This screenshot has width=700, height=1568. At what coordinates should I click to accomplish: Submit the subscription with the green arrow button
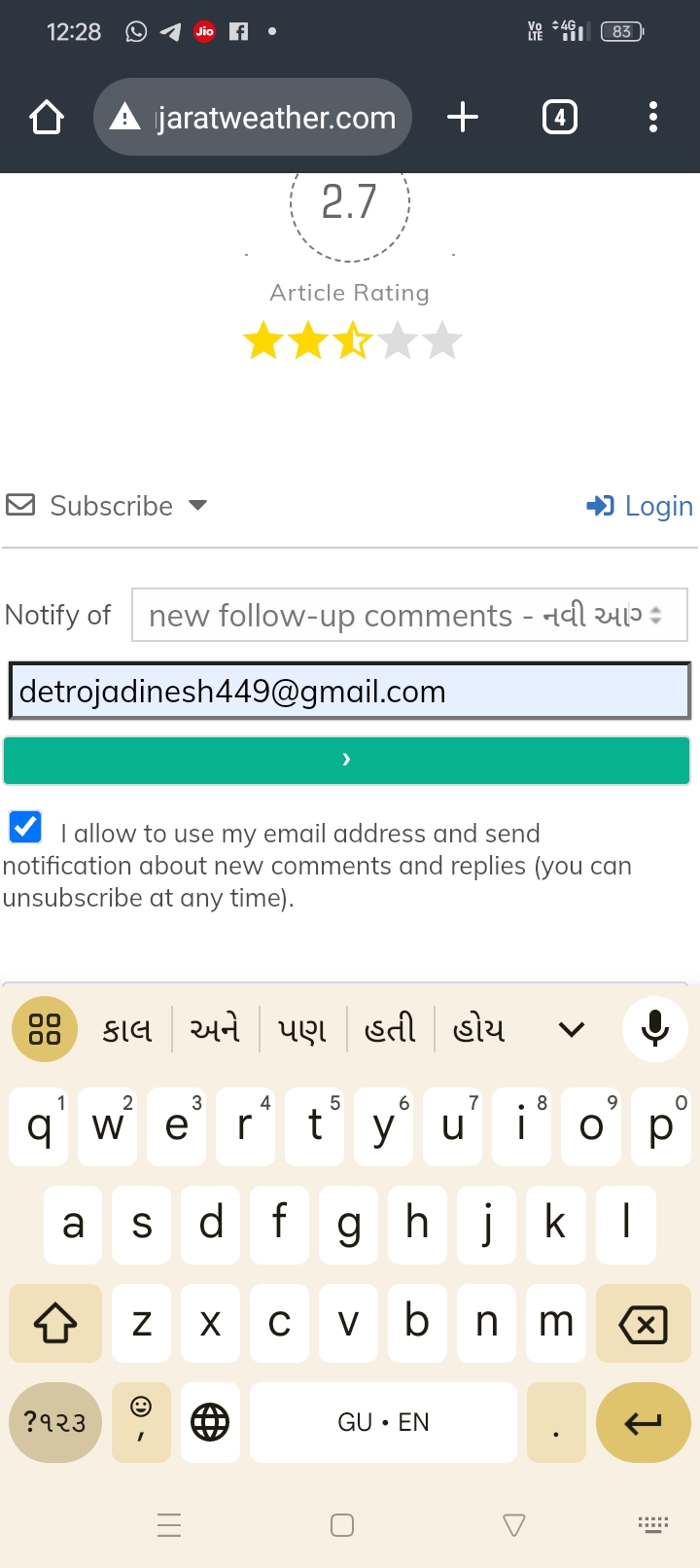[x=346, y=761]
